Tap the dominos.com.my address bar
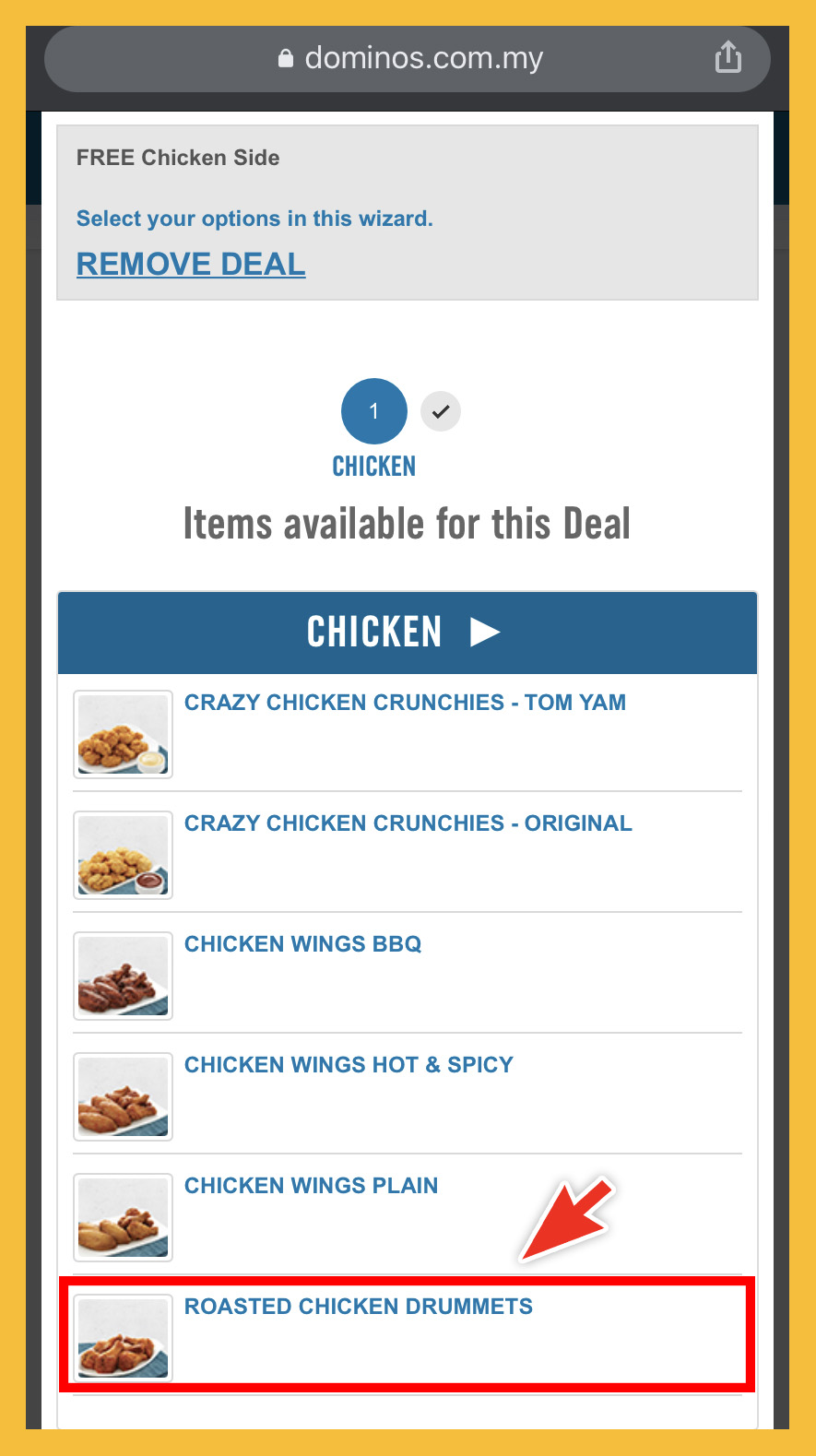This screenshot has width=816, height=1456. [x=408, y=59]
